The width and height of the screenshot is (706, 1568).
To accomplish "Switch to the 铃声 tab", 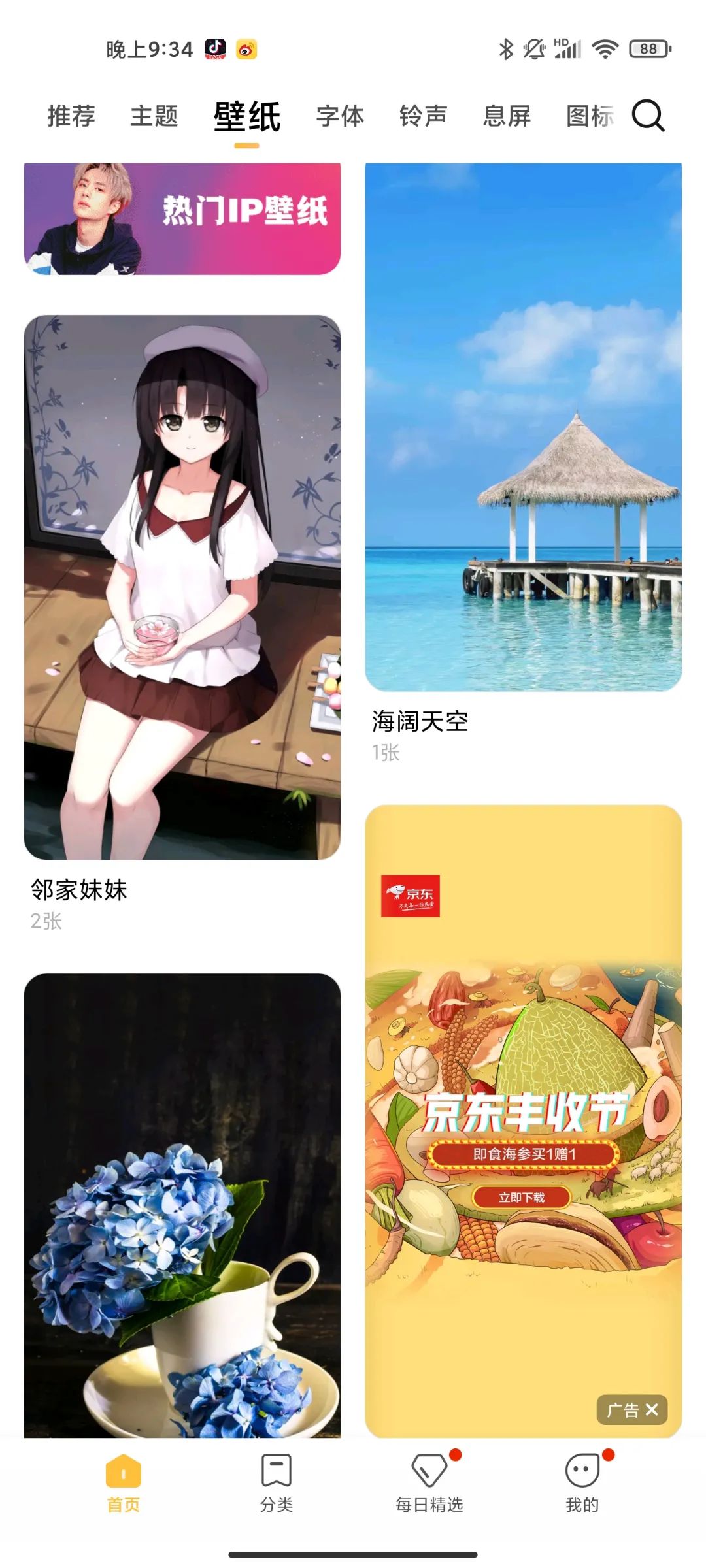I will click(423, 116).
